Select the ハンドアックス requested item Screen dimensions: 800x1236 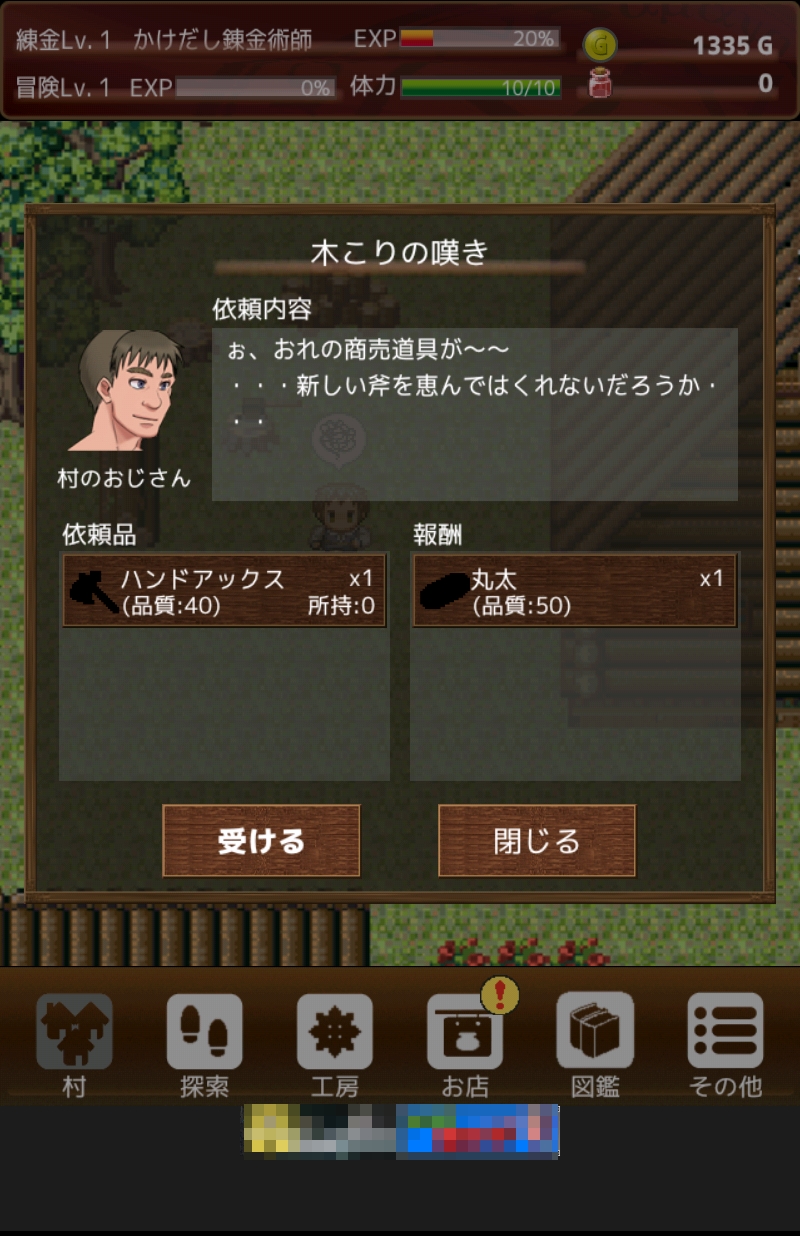[x=224, y=591]
